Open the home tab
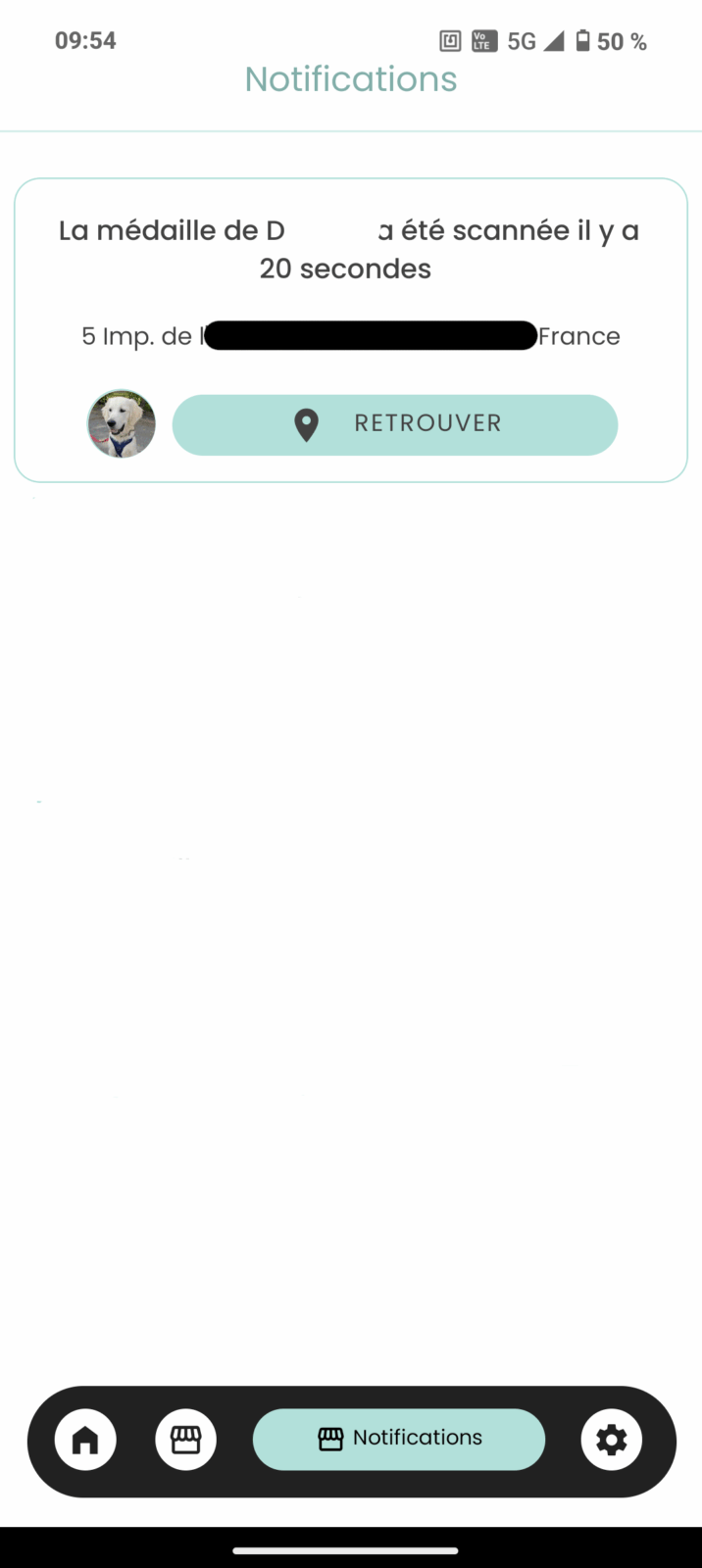Screen dimensions: 702x1568 85,1440
